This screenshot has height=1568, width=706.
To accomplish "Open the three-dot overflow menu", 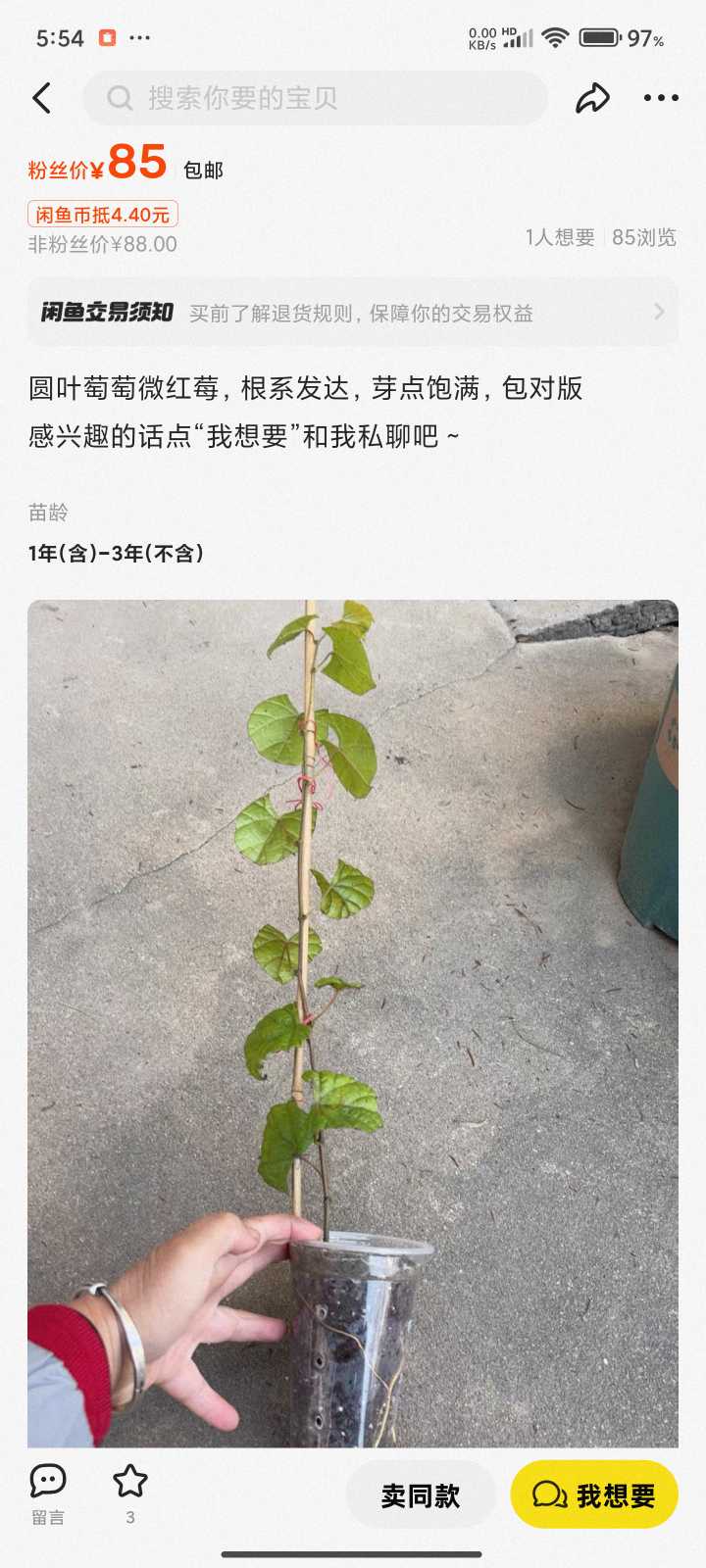I will pyautogui.click(x=661, y=98).
